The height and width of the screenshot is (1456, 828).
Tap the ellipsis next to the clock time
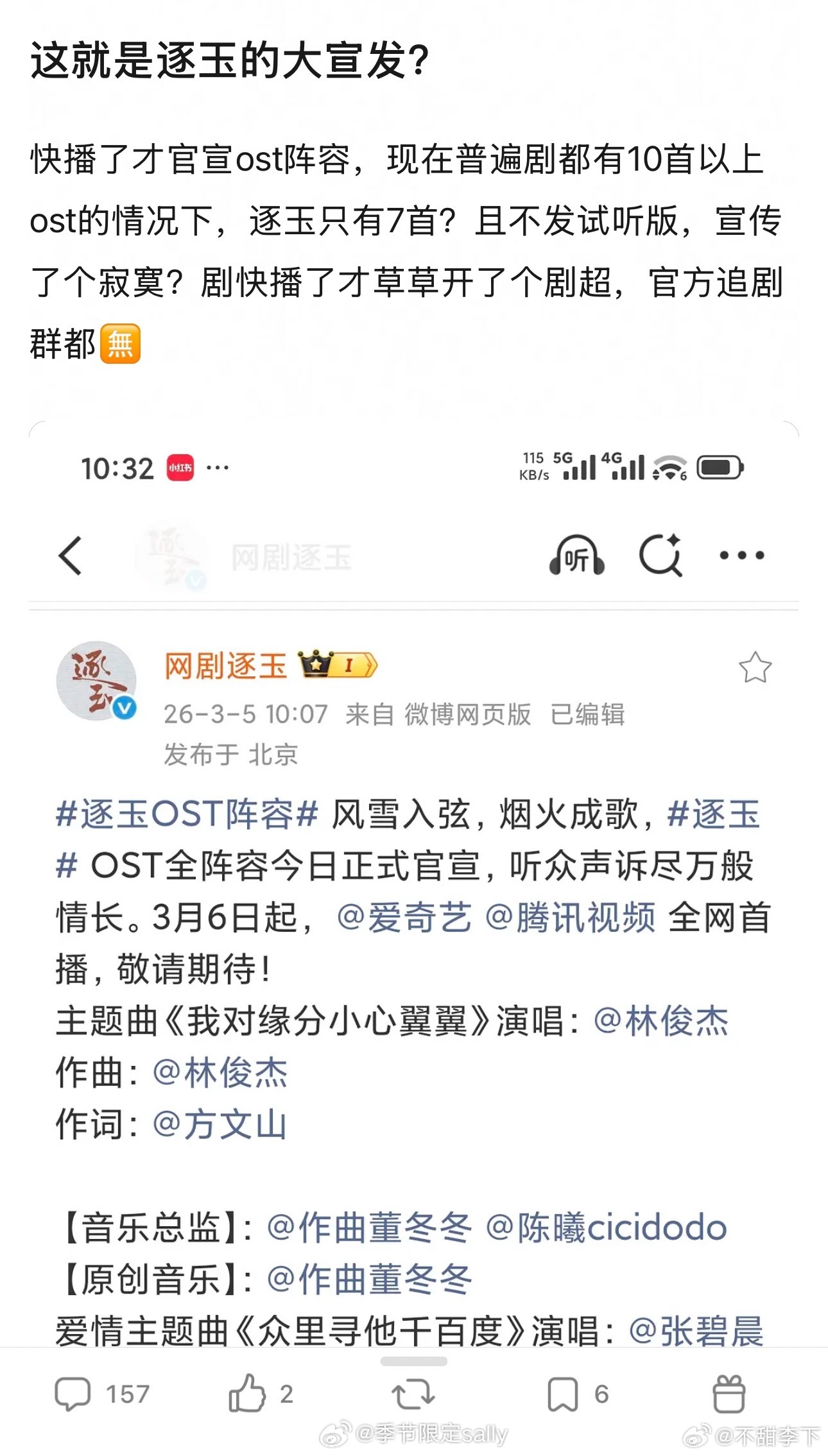click(216, 467)
